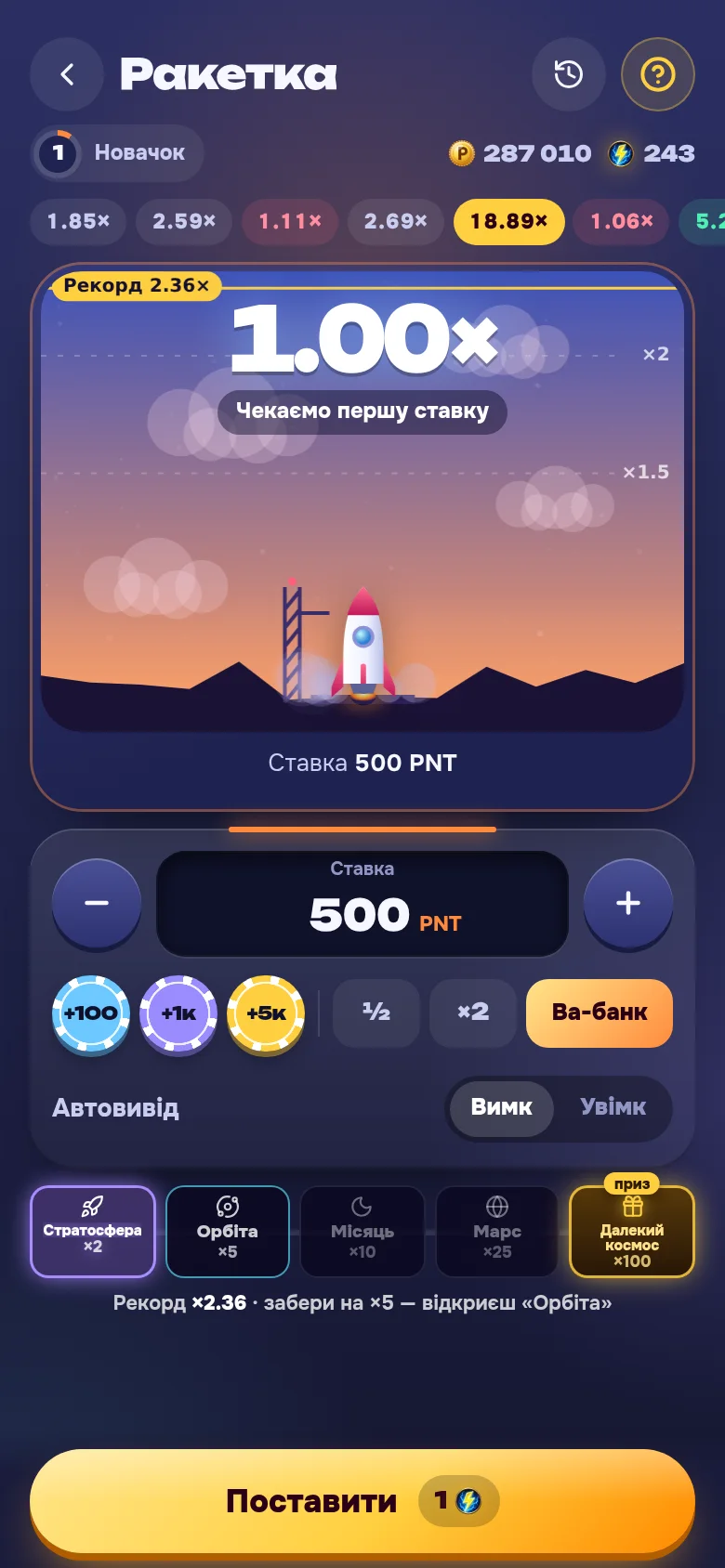The image size is (725, 1568).
Task: Switch Автовивід to Увімк
Action: pyautogui.click(x=613, y=1107)
